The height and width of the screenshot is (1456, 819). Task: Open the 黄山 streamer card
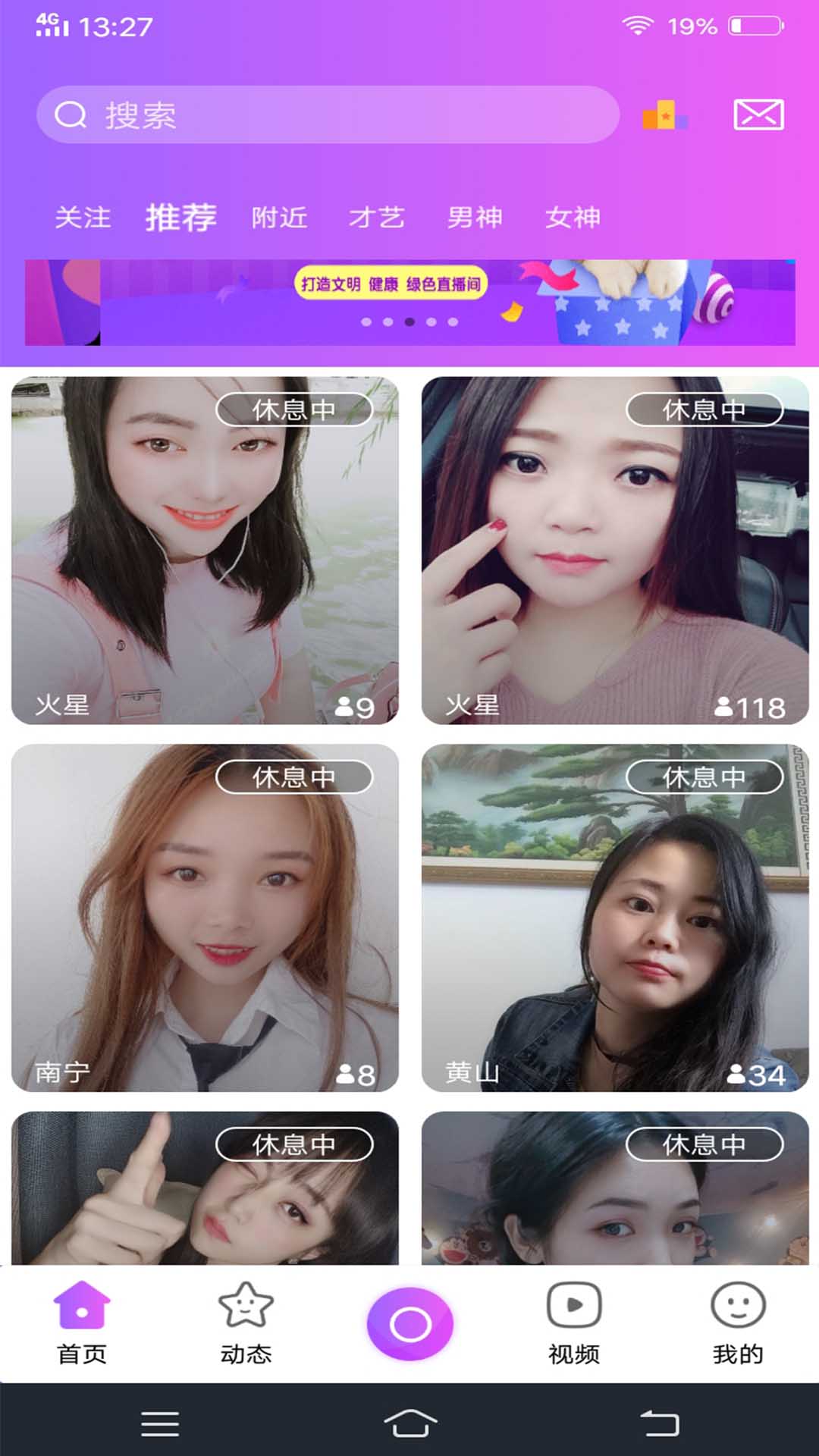[615, 918]
